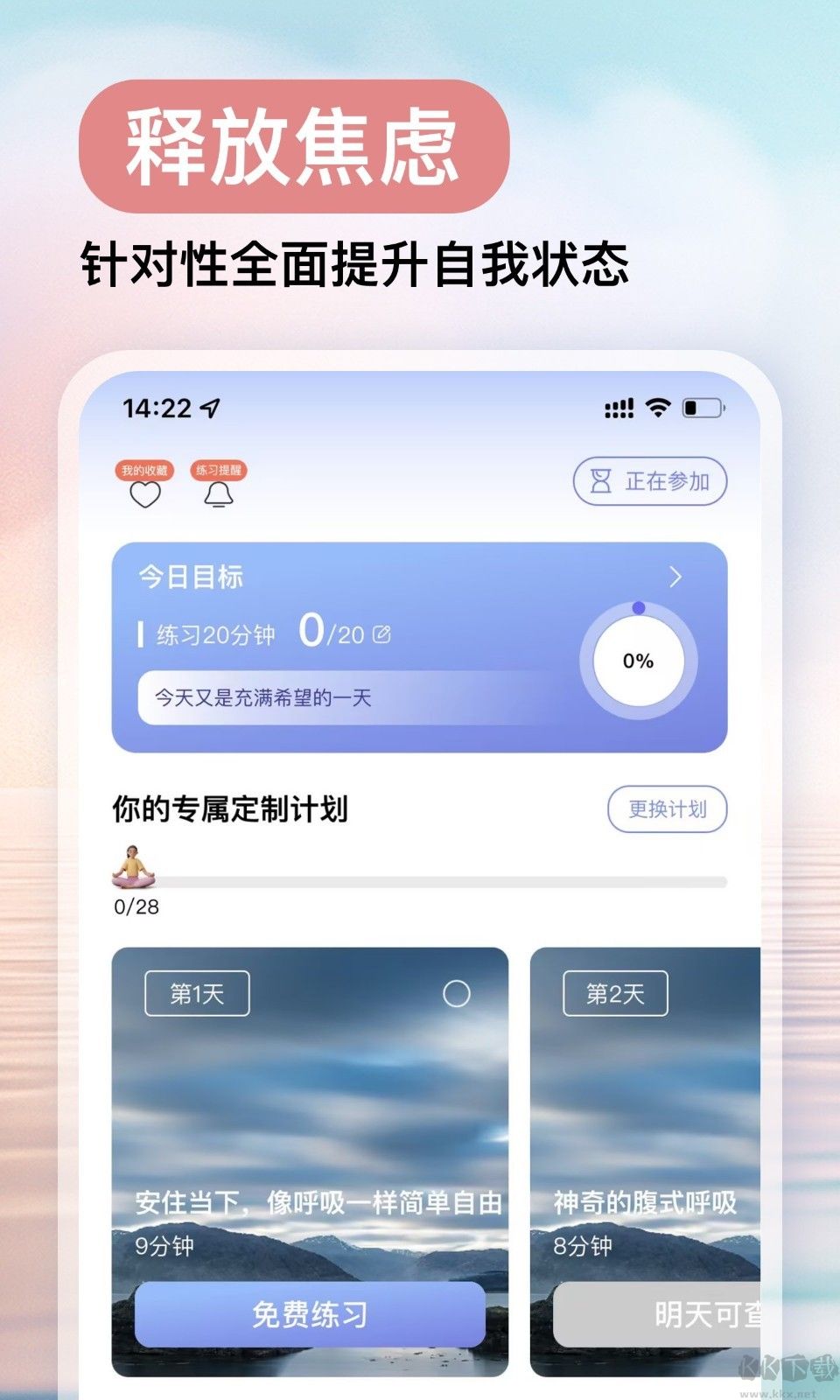
Task: Open details of the 正在参加 capsule
Action: coord(649,479)
